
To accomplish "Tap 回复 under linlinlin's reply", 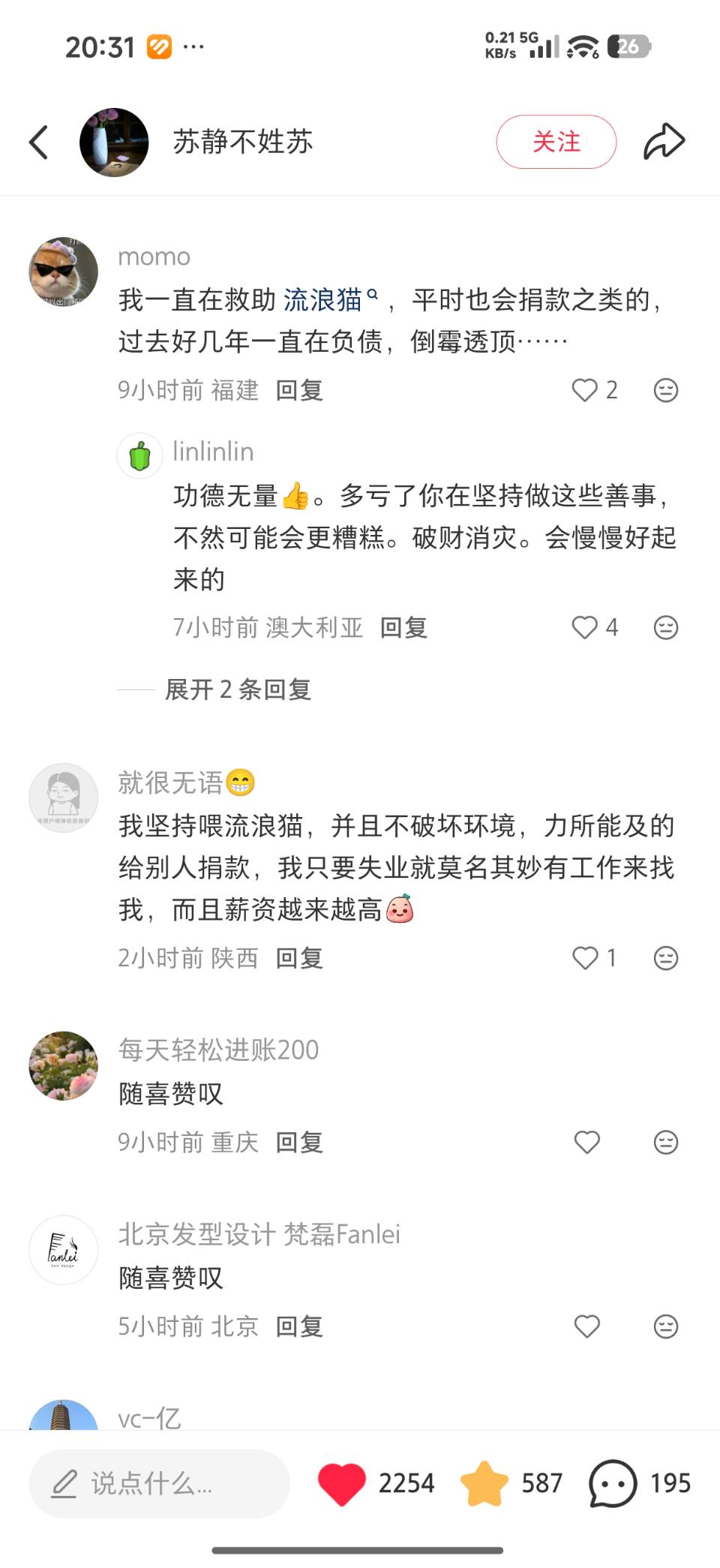I will click(403, 627).
